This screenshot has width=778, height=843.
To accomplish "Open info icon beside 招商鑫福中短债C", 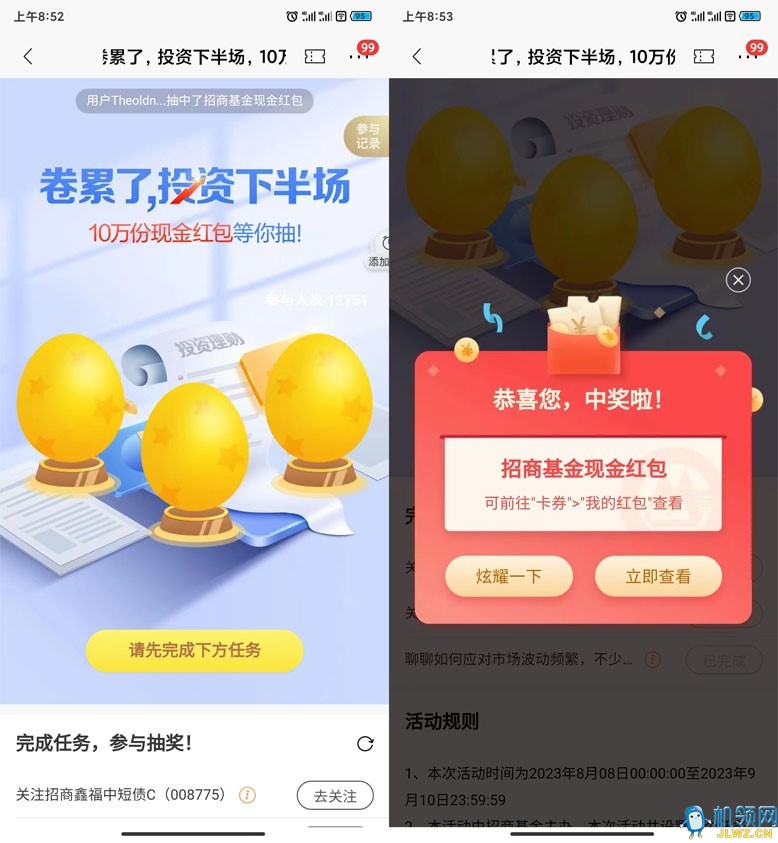I will pos(247,796).
